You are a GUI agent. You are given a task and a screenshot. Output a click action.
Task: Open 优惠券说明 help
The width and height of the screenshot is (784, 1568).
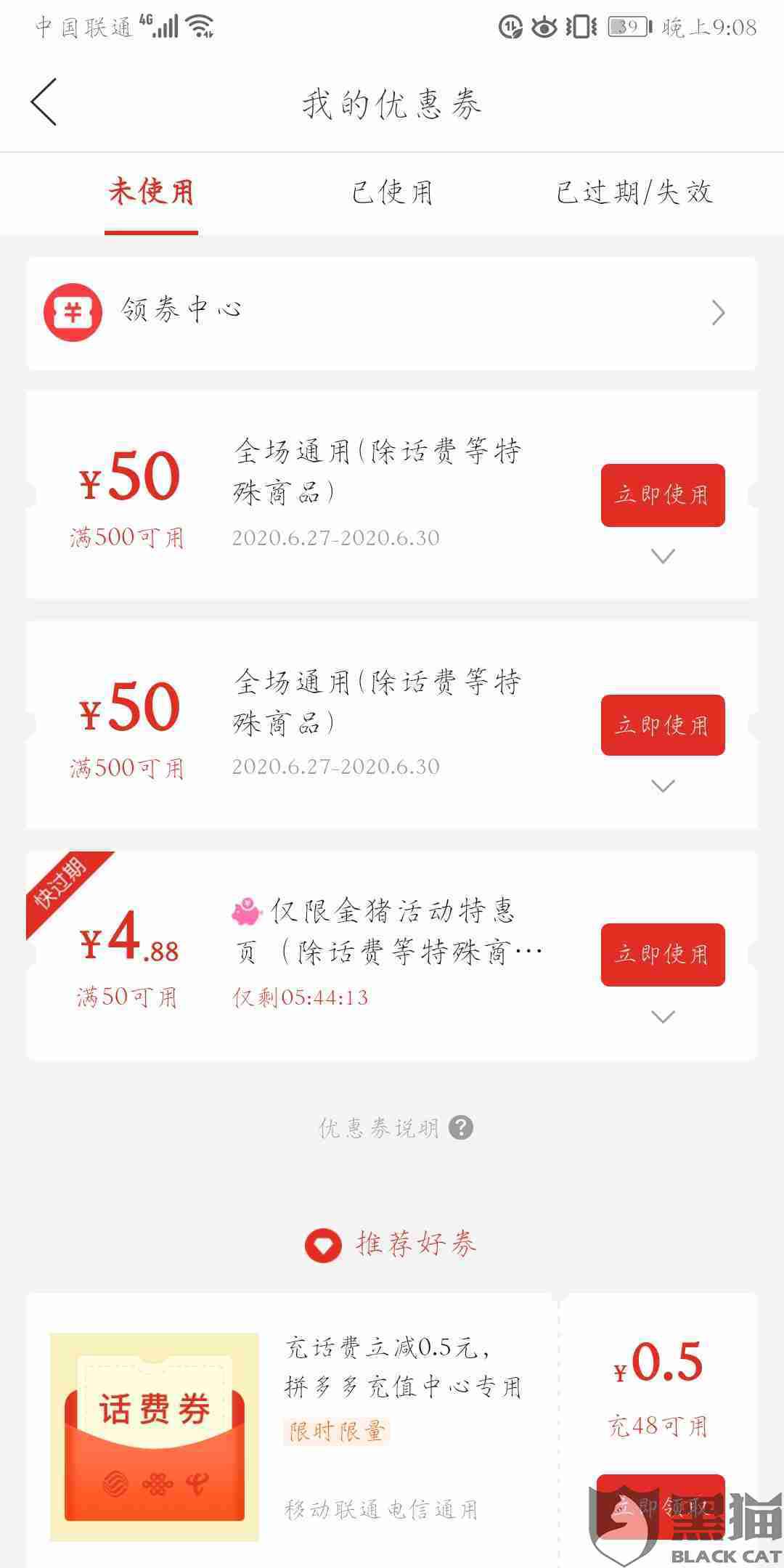pyautogui.click(x=396, y=1127)
